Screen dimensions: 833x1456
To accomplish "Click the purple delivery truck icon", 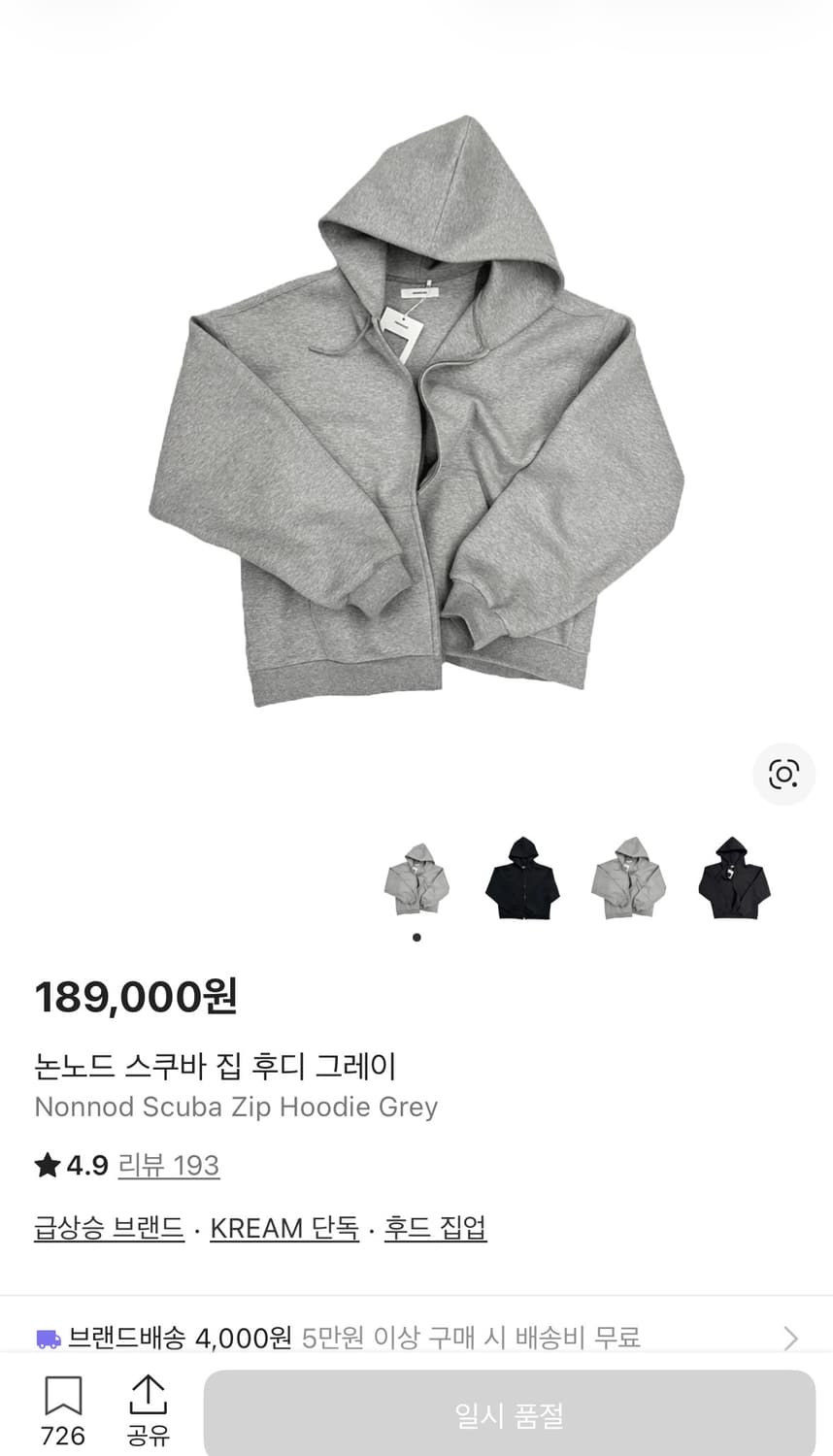I will 46,1337.
